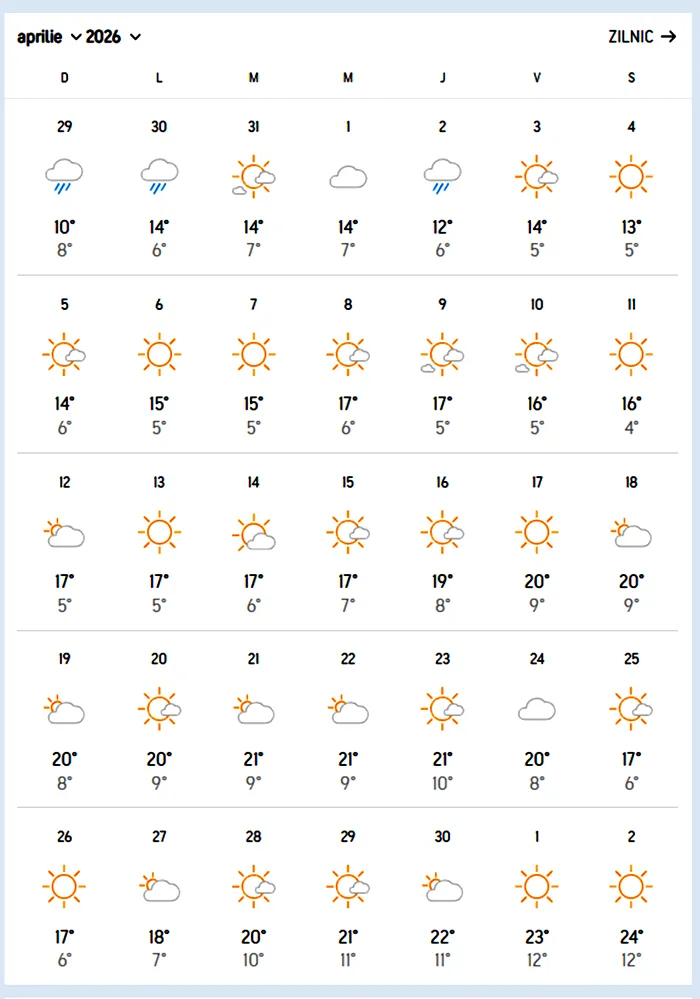Open the 2026 year dropdown

[113, 37]
